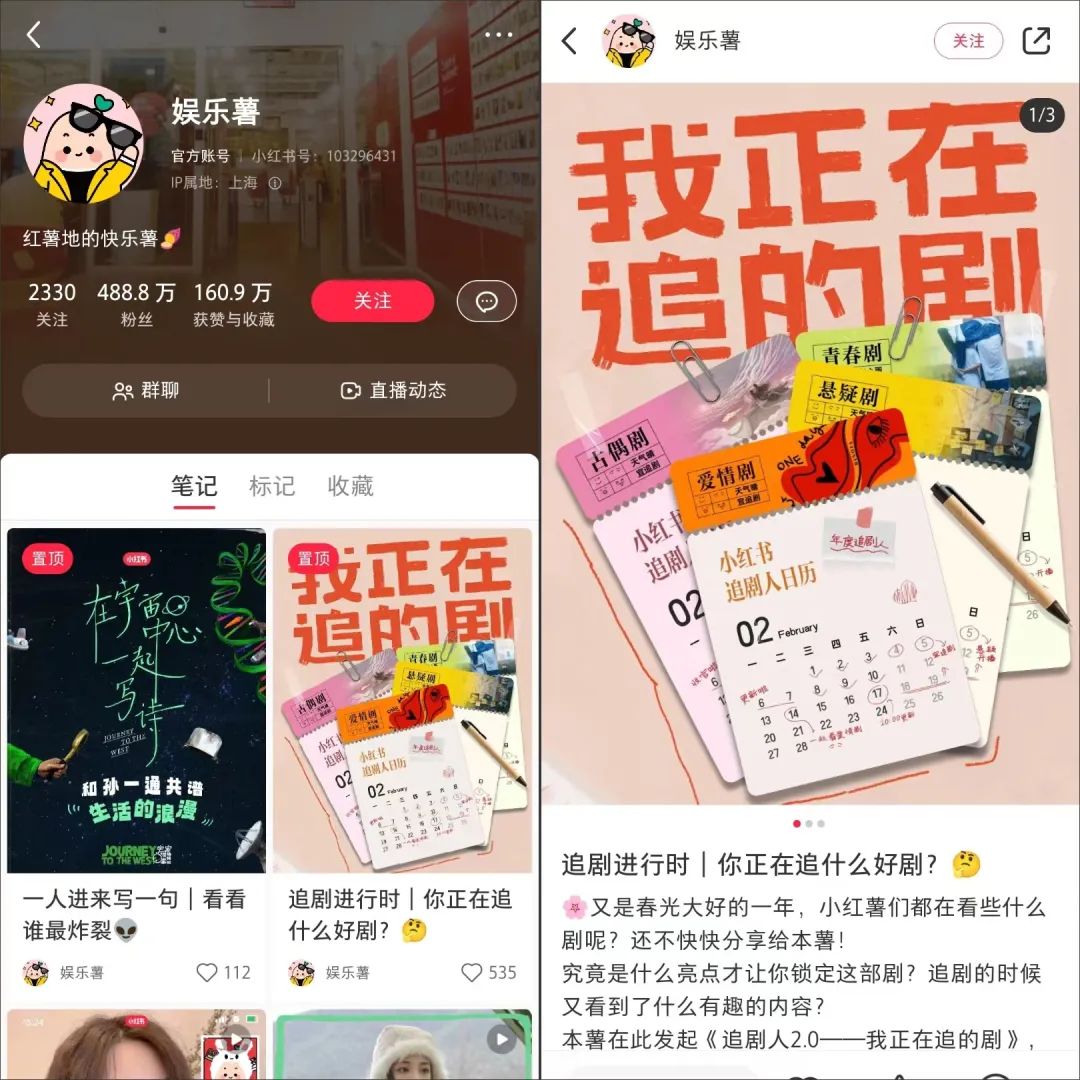1080x1080 pixels.
Task: Open the 群聊 group chat entry
Action: [x=145, y=391]
